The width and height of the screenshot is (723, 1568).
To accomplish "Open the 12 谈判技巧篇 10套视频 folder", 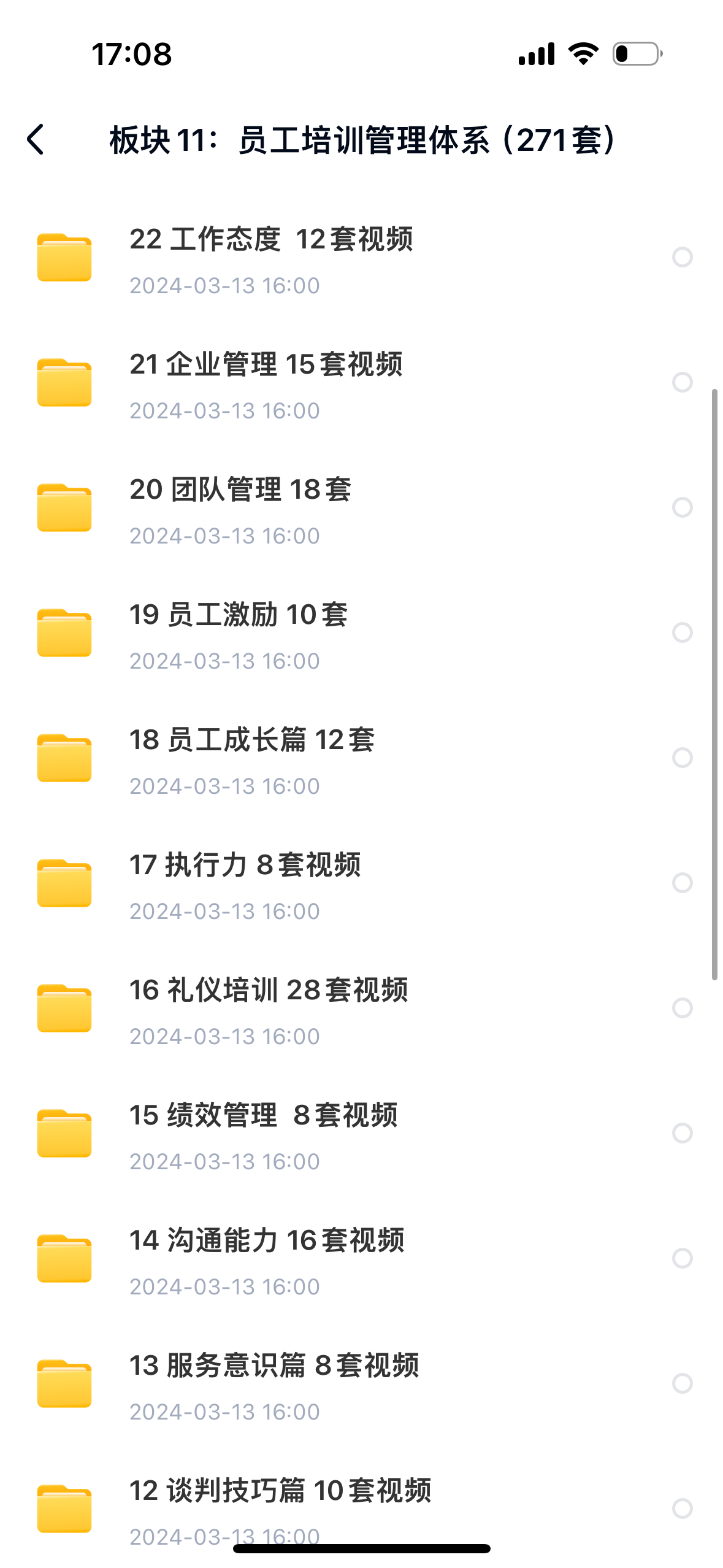I will (280, 1491).
